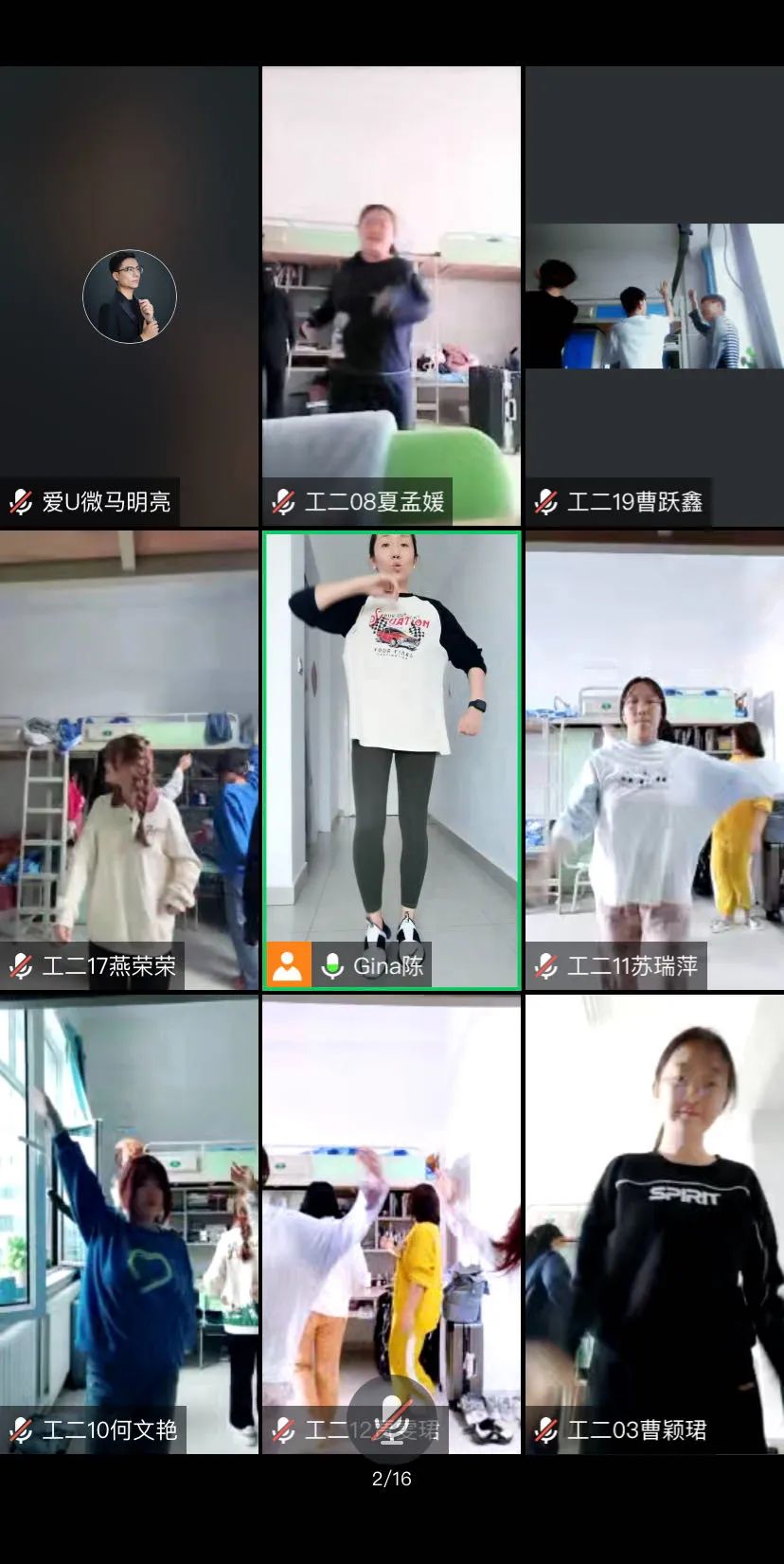Open the video tile of 工二17燕荣荣
This screenshot has height=1564, width=784.
pyautogui.click(x=130, y=758)
